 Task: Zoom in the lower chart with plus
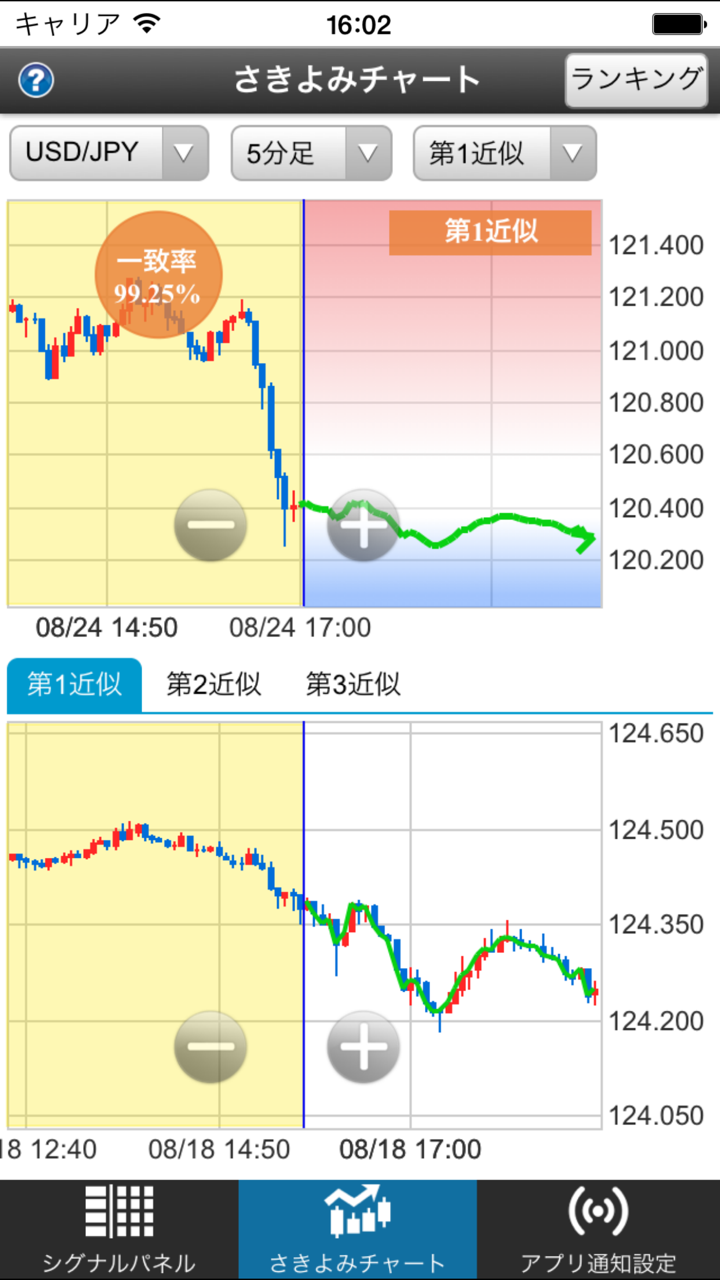click(363, 1047)
